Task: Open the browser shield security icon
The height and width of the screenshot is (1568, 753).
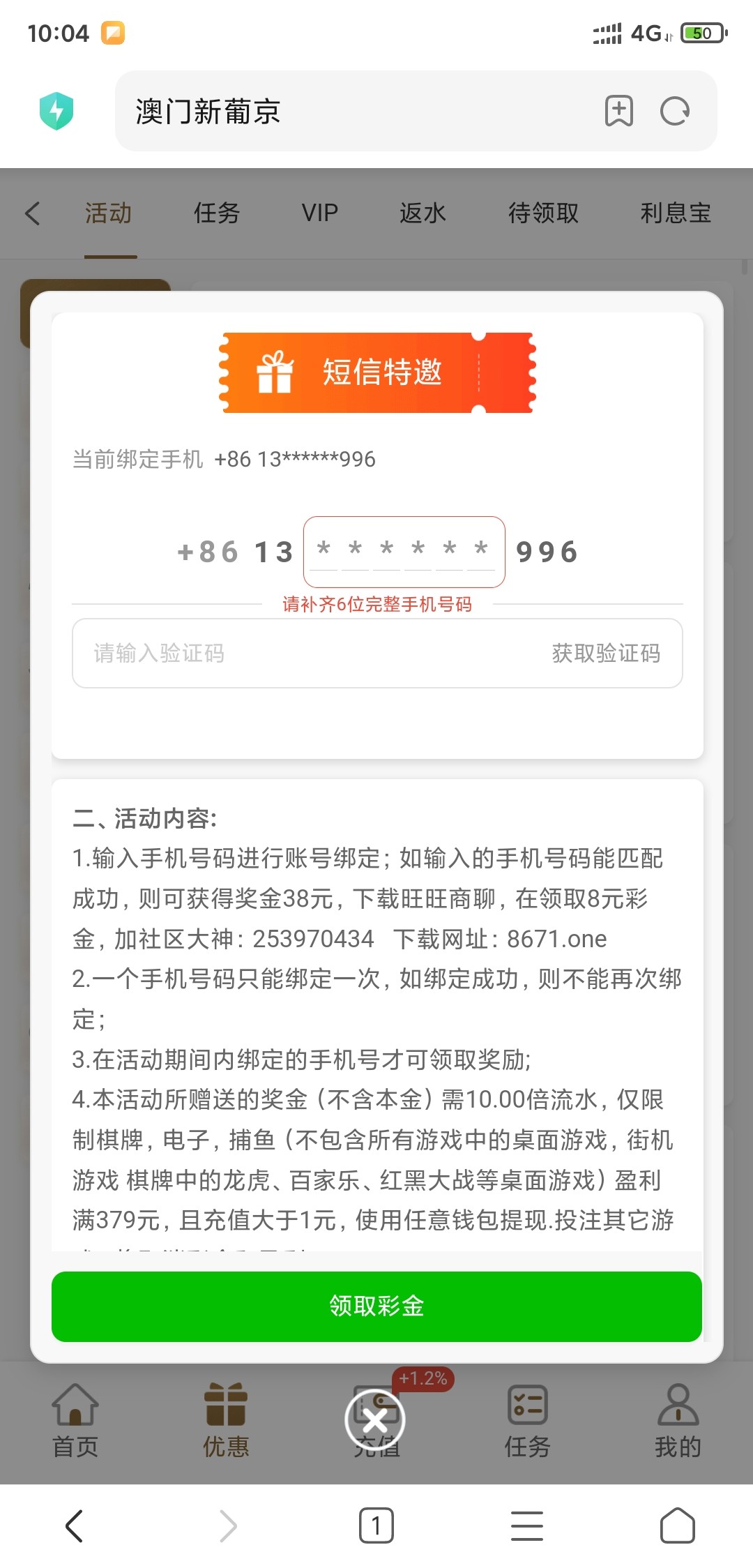Action: click(56, 111)
